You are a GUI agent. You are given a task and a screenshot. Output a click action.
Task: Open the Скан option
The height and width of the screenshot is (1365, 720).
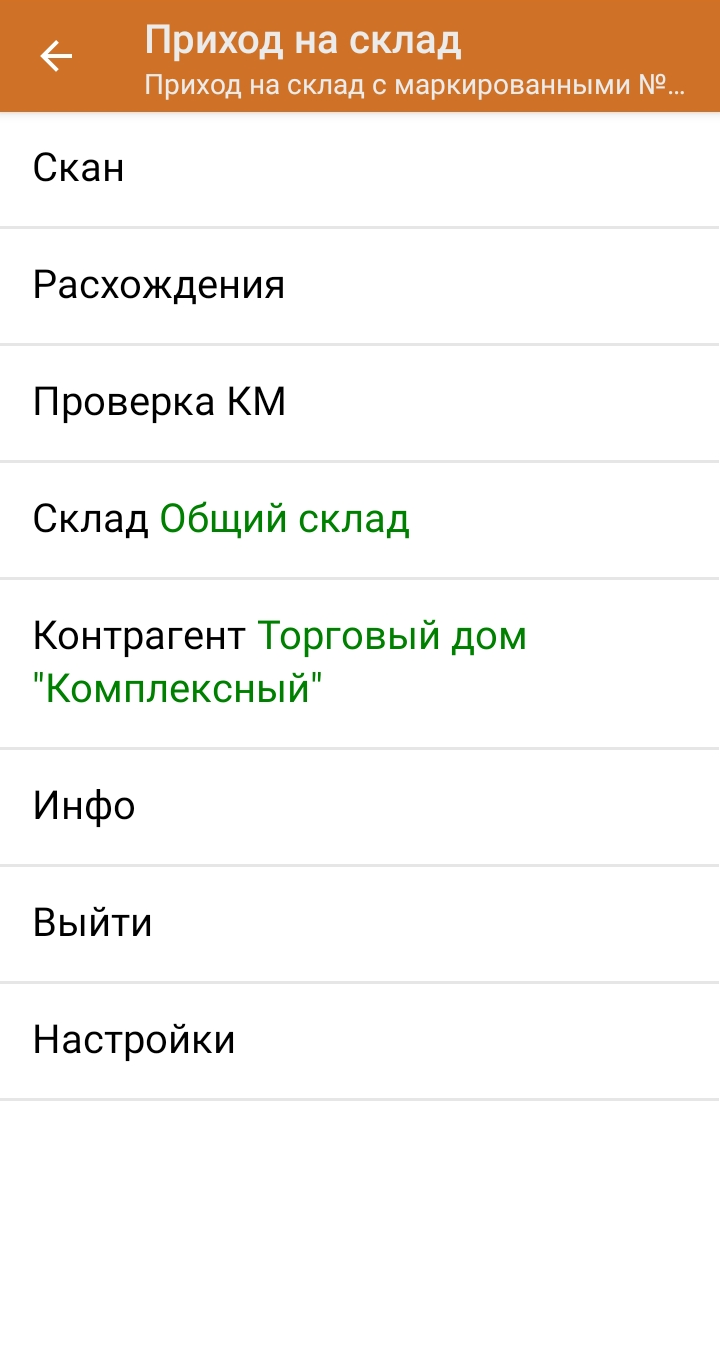tap(360, 169)
